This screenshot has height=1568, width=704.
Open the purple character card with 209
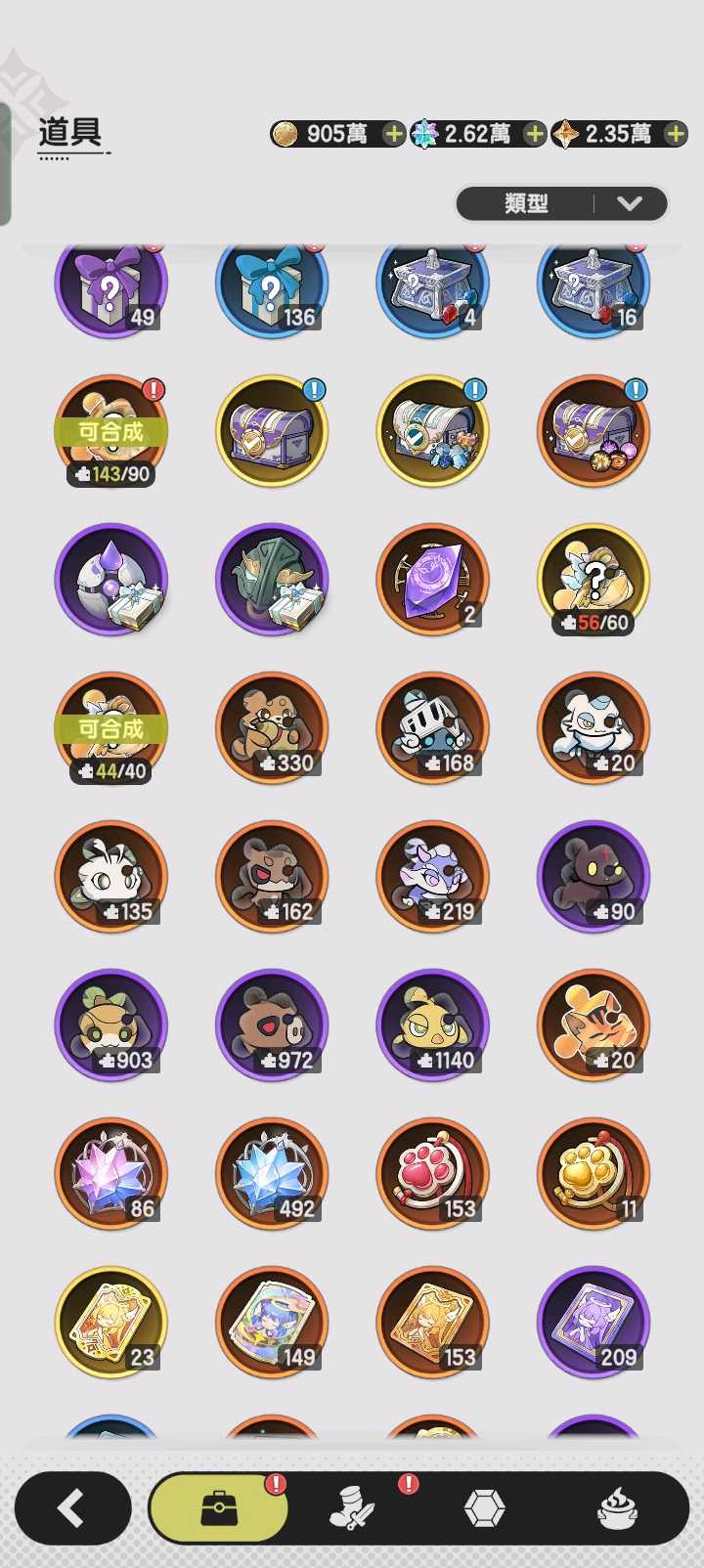pyautogui.click(x=594, y=1323)
